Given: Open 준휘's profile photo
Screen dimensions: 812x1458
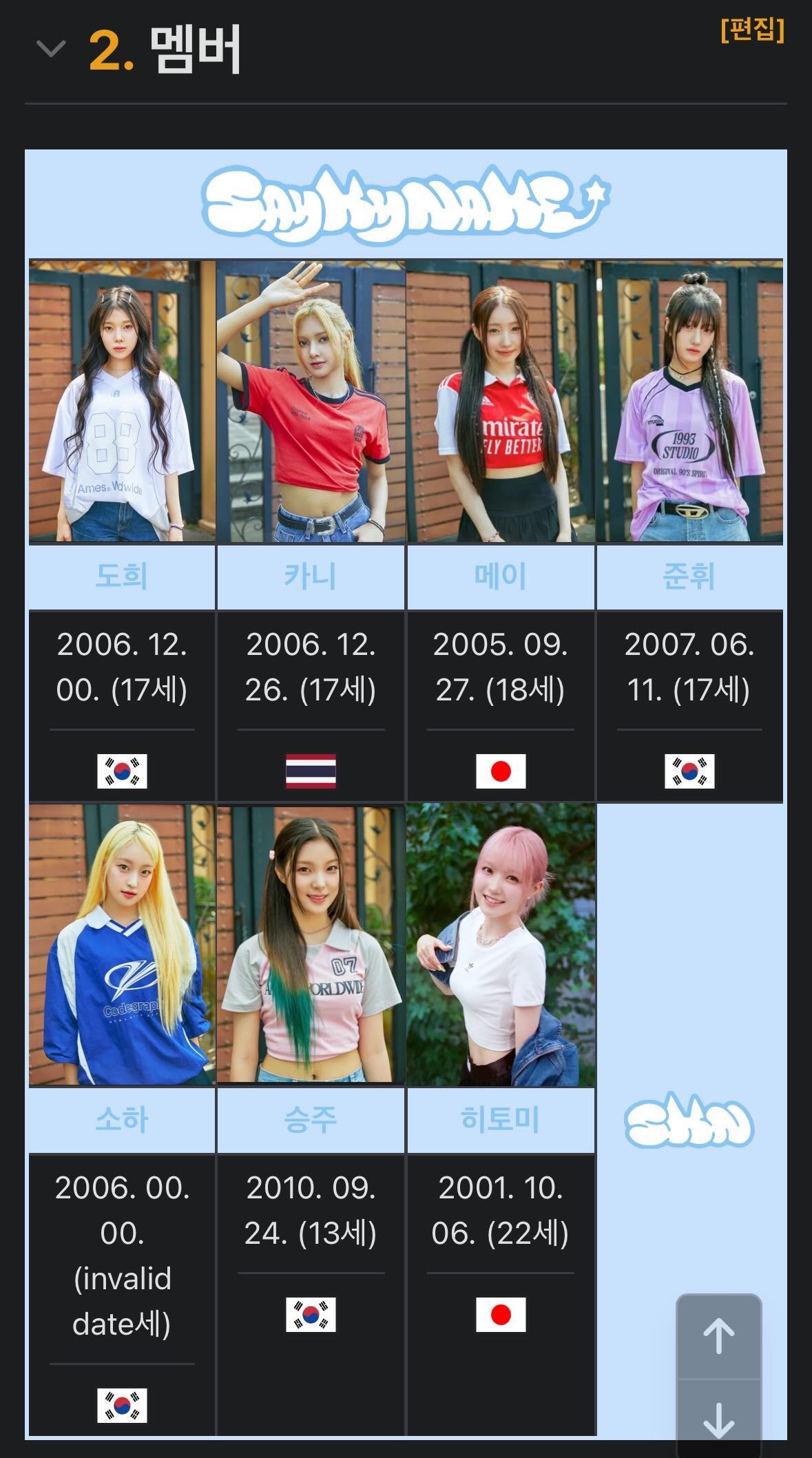Looking at the screenshot, I should point(689,401).
